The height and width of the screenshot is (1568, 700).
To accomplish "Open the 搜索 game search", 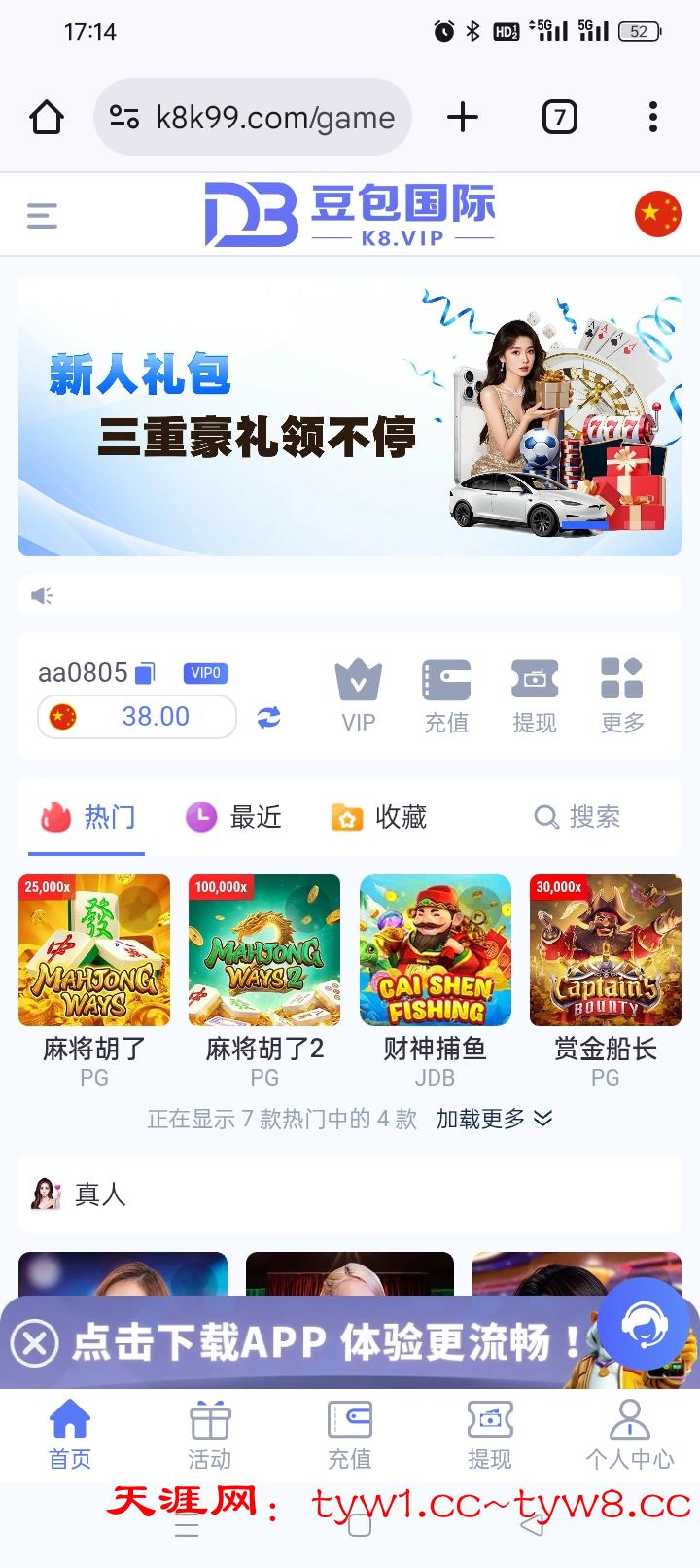I will 577,817.
